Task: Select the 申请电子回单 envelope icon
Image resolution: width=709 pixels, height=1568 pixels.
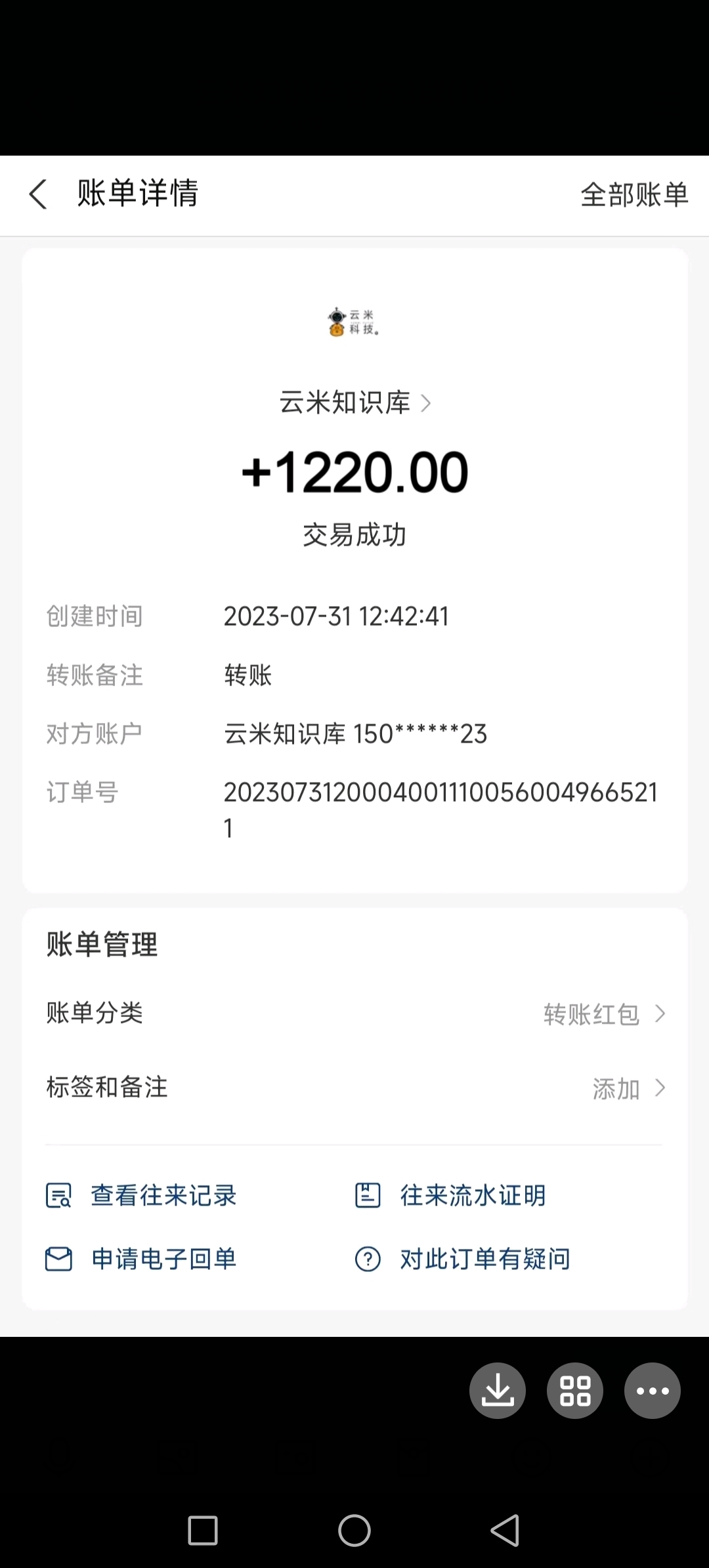Action: 58,1258
